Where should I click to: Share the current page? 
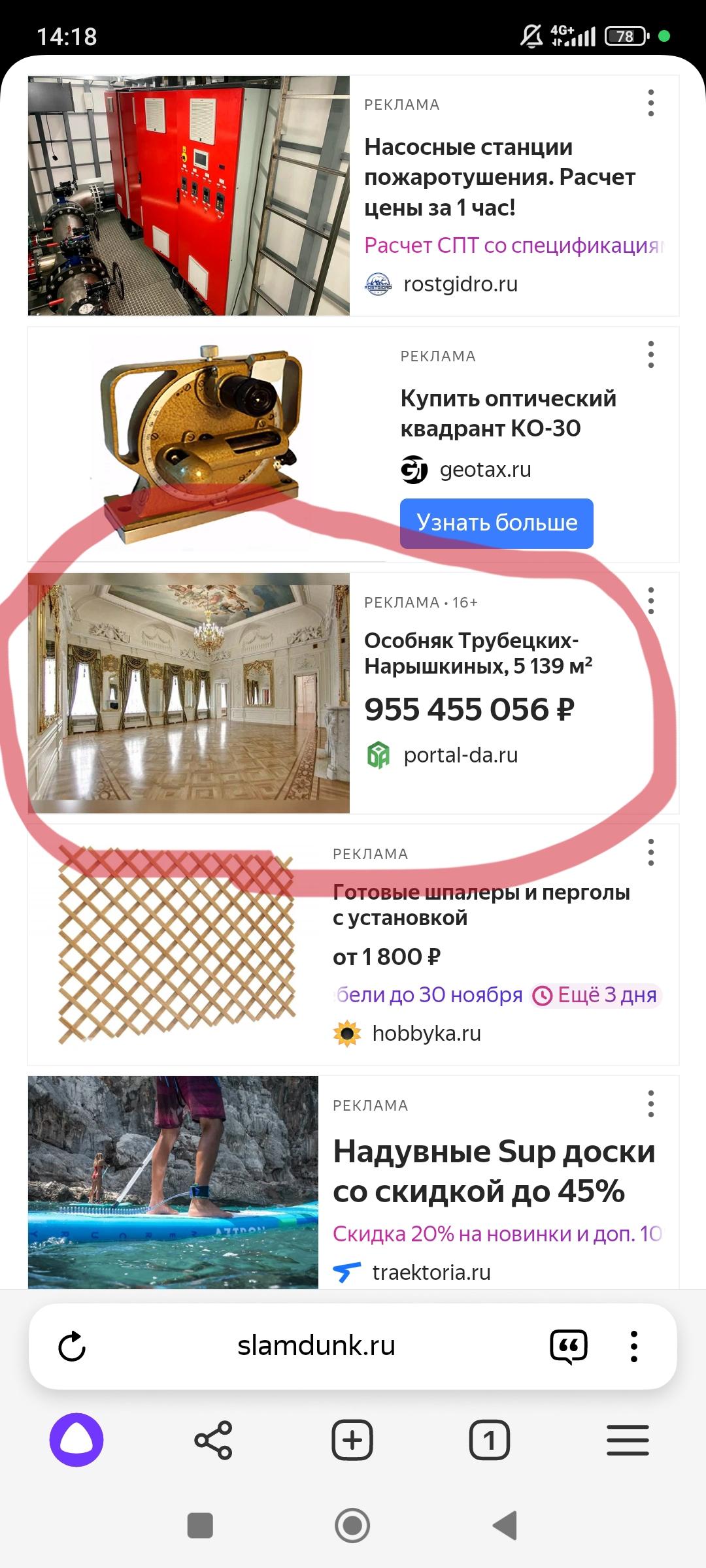click(x=213, y=1440)
